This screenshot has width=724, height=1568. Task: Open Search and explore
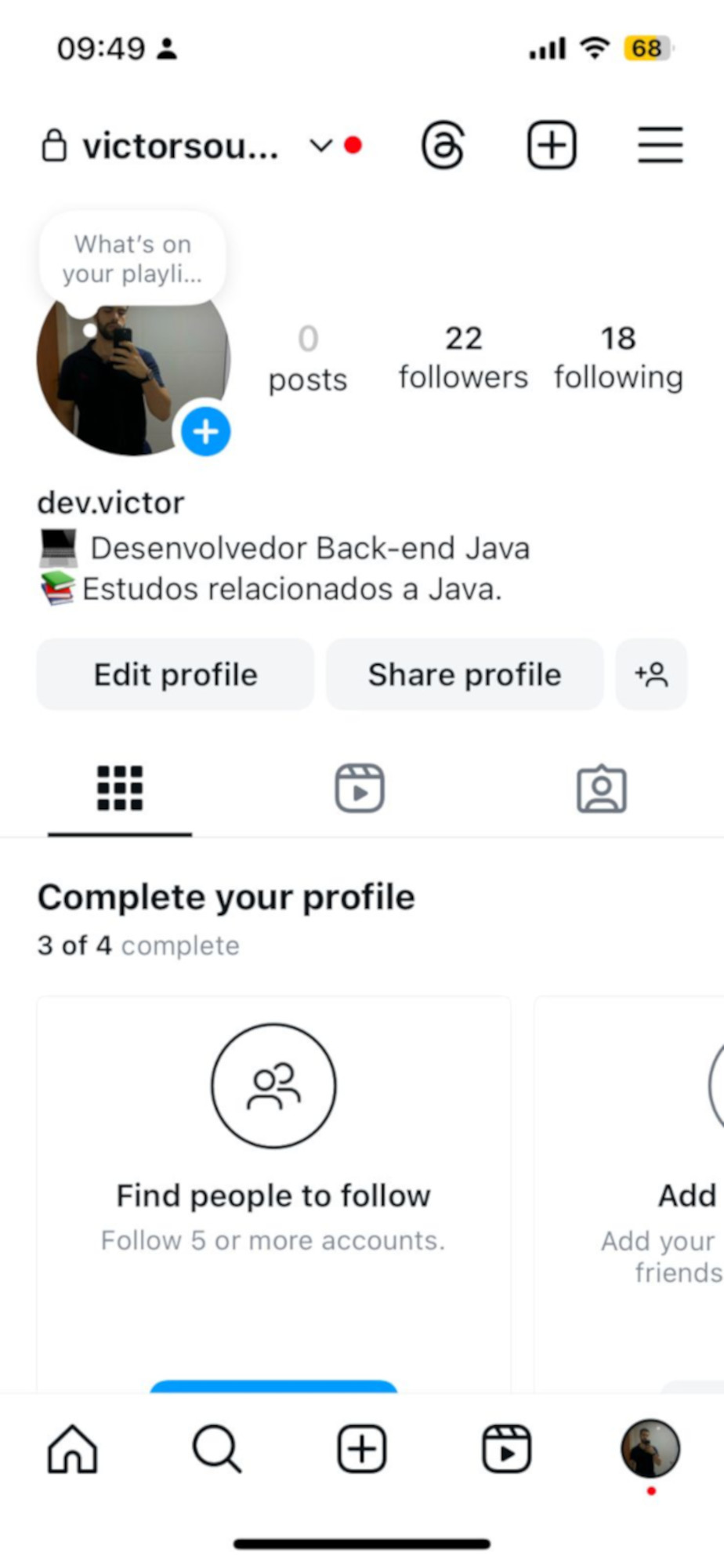pyautogui.click(x=216, y=1449)
